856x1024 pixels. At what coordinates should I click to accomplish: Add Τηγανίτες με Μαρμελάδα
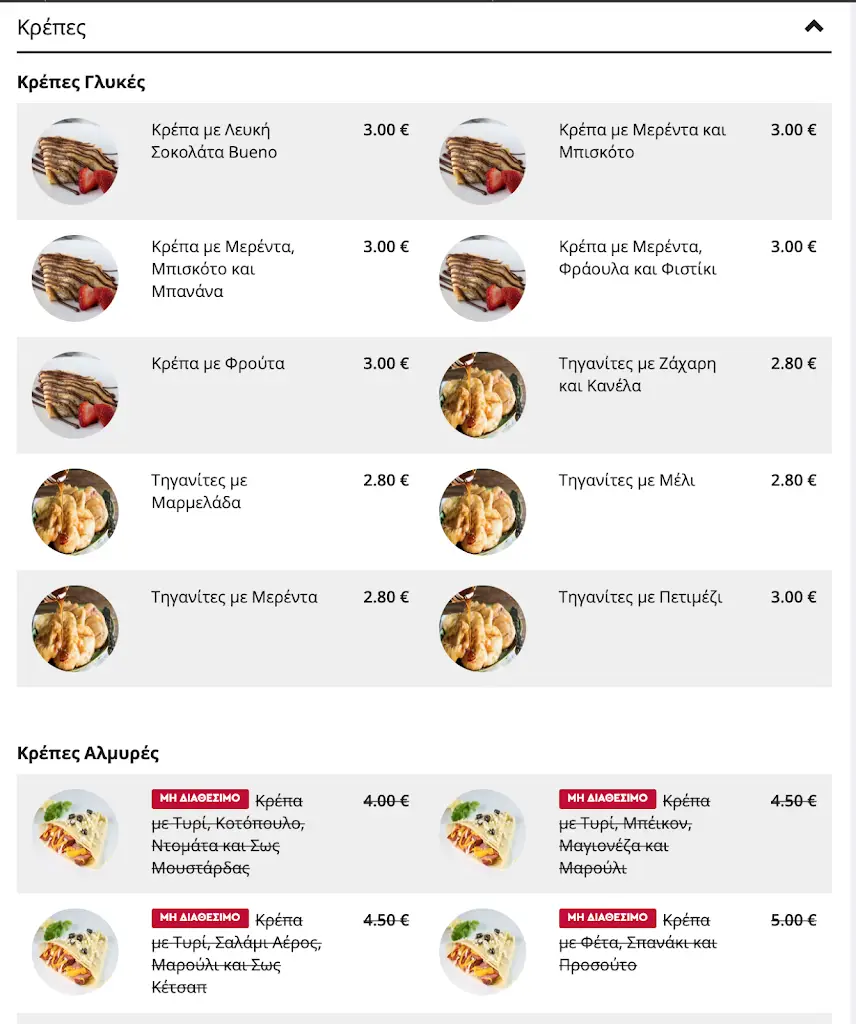pos(198,492)
